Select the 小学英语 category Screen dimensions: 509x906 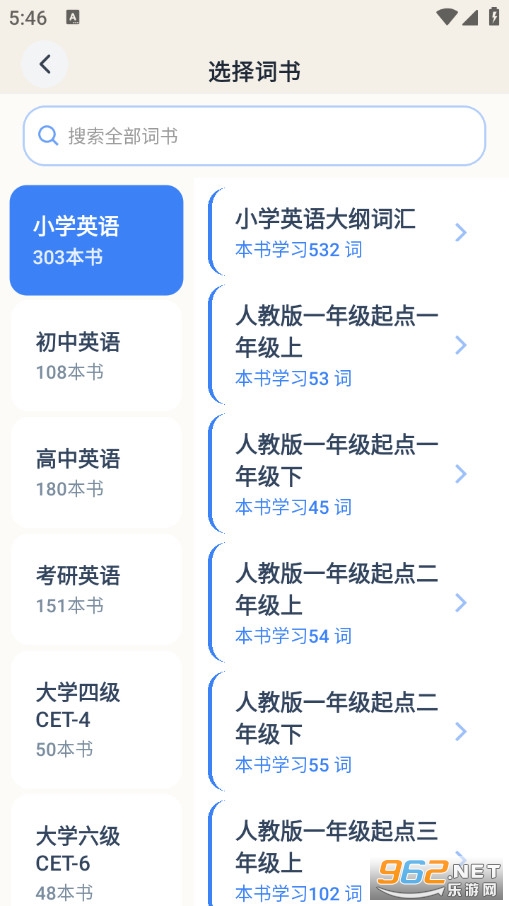coord(96,240)
